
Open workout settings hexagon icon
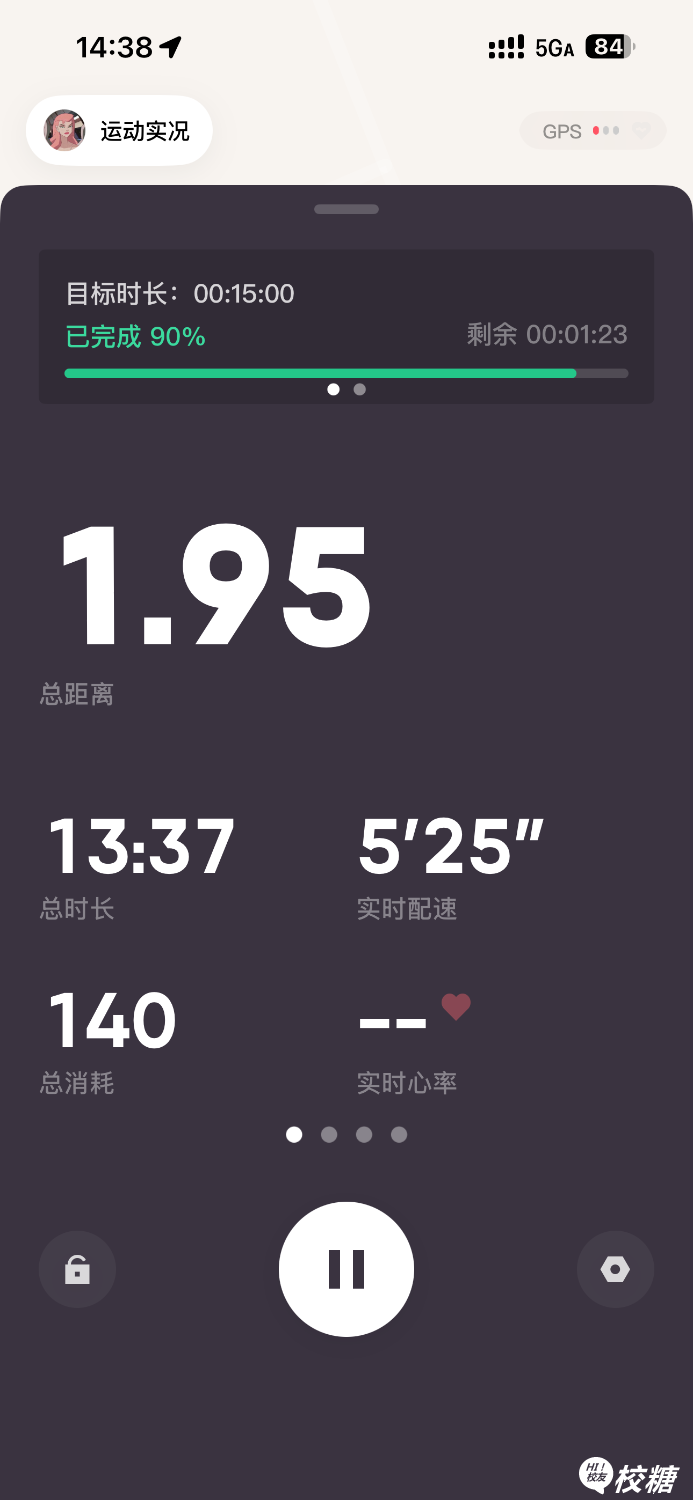click(615, 1269)
